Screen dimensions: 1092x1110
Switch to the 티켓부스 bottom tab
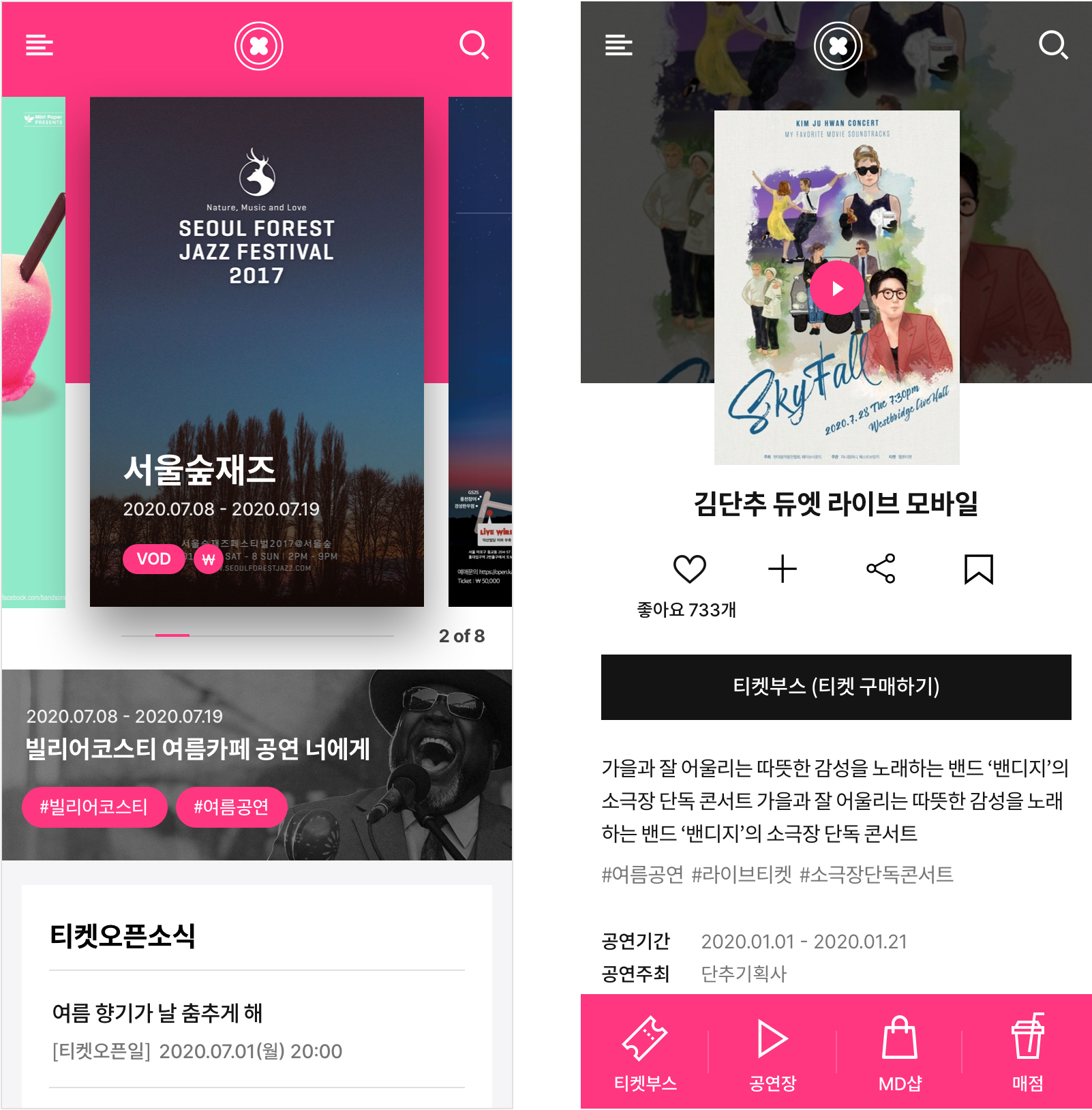pos(645,1052)
